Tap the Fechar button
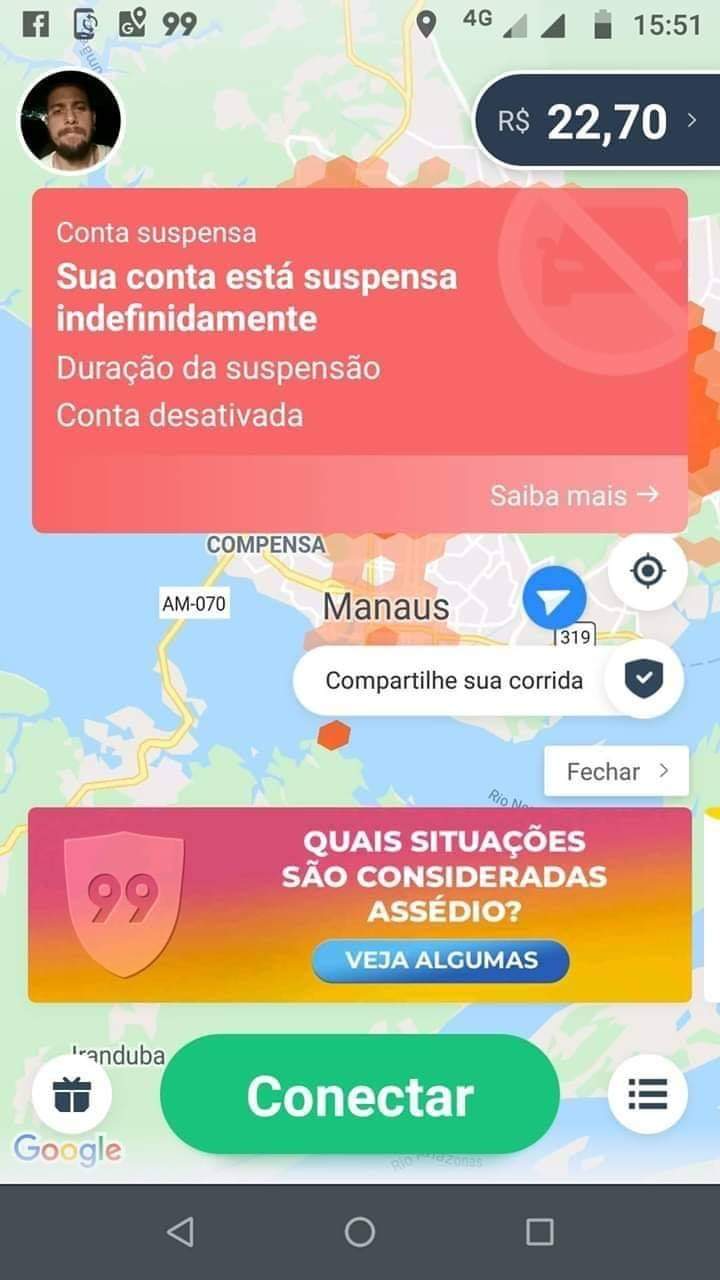Image resolution: width=720 pixels, height=1280 pixels. [x=616, y=771]
